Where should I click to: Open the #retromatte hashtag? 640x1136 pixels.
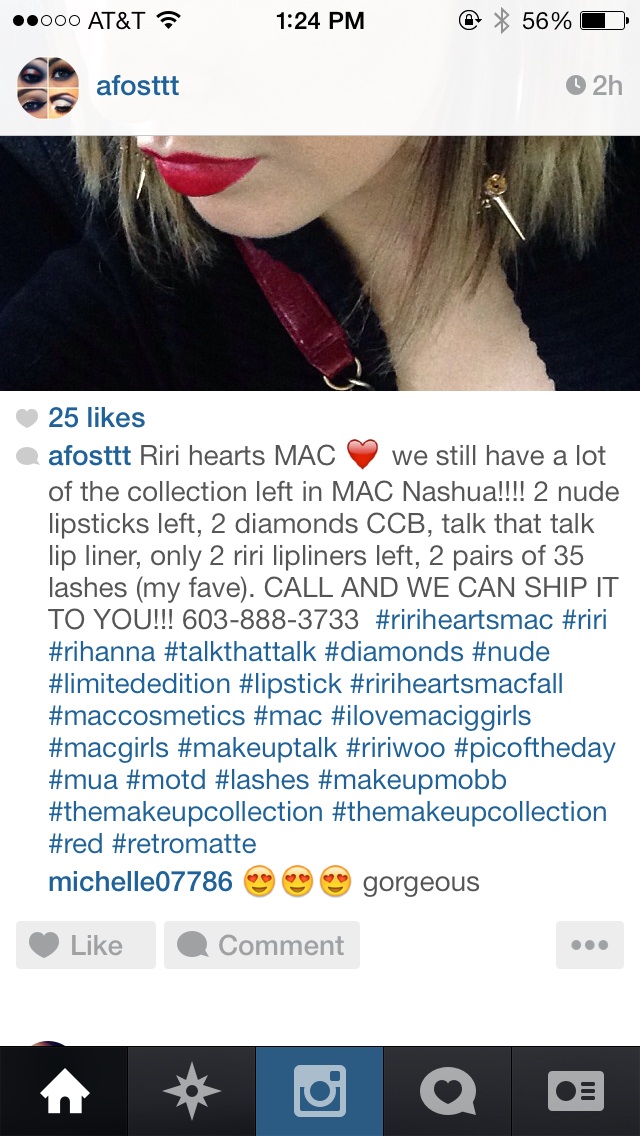coord(184,844)
